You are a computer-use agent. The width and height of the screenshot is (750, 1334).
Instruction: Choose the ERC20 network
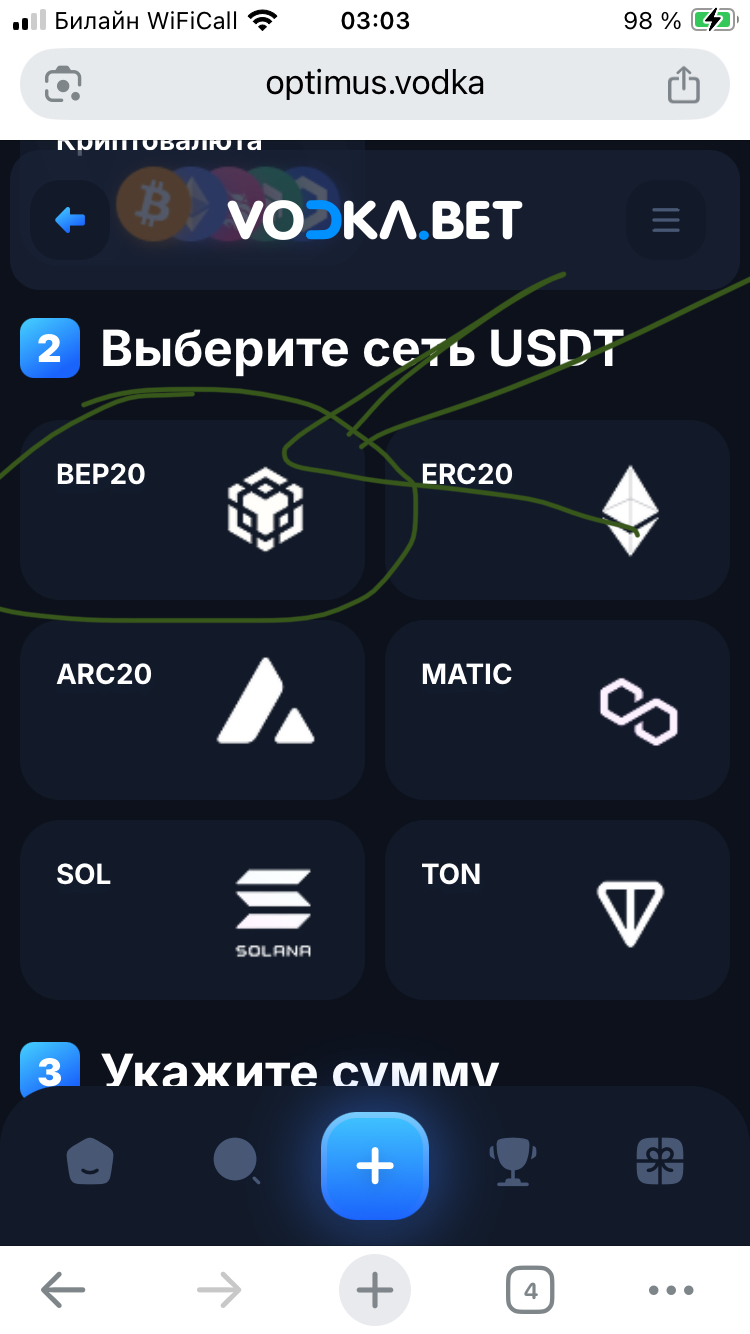coord(557,510)
